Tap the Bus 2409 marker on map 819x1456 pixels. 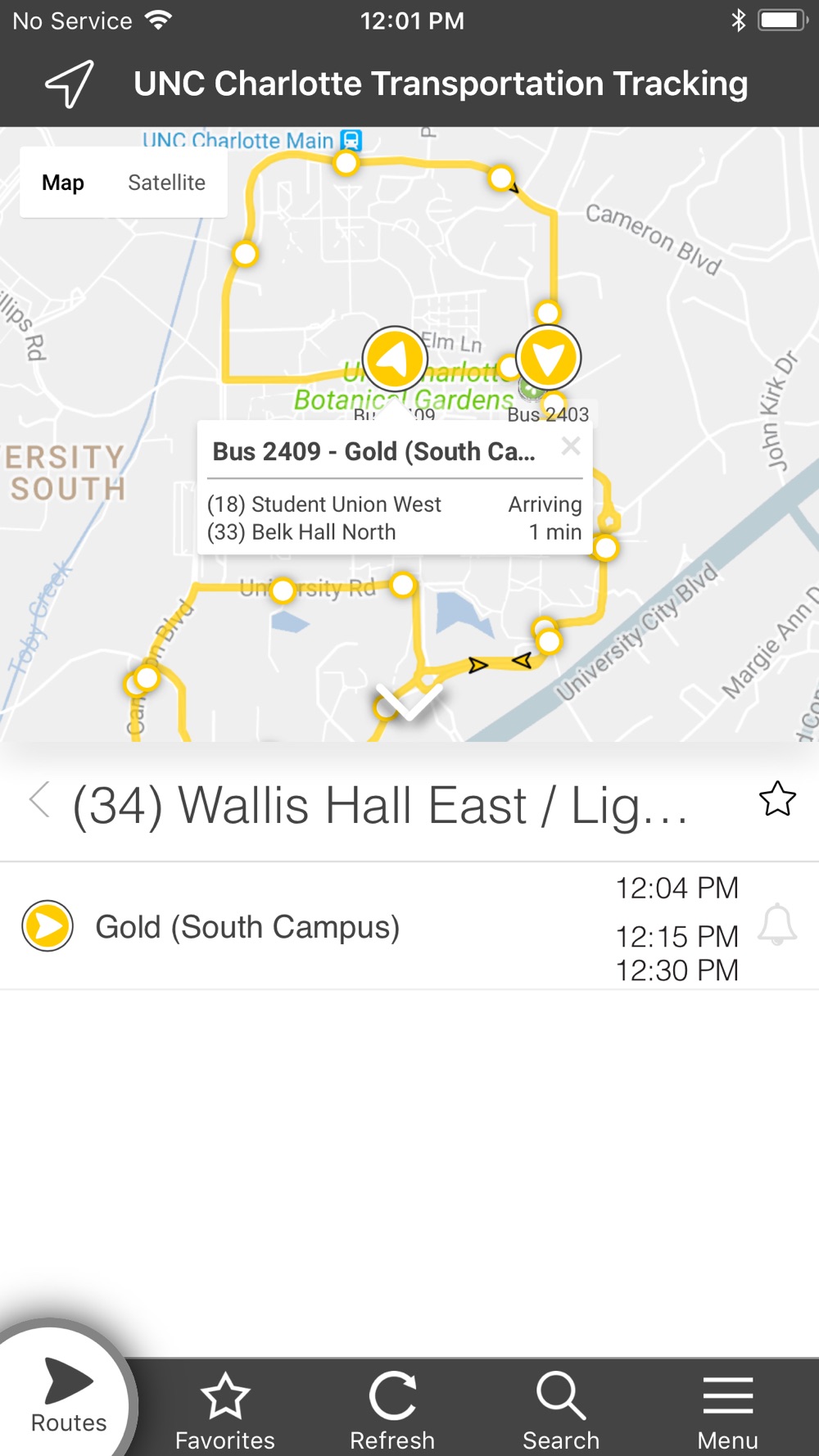tap(395, 359)
